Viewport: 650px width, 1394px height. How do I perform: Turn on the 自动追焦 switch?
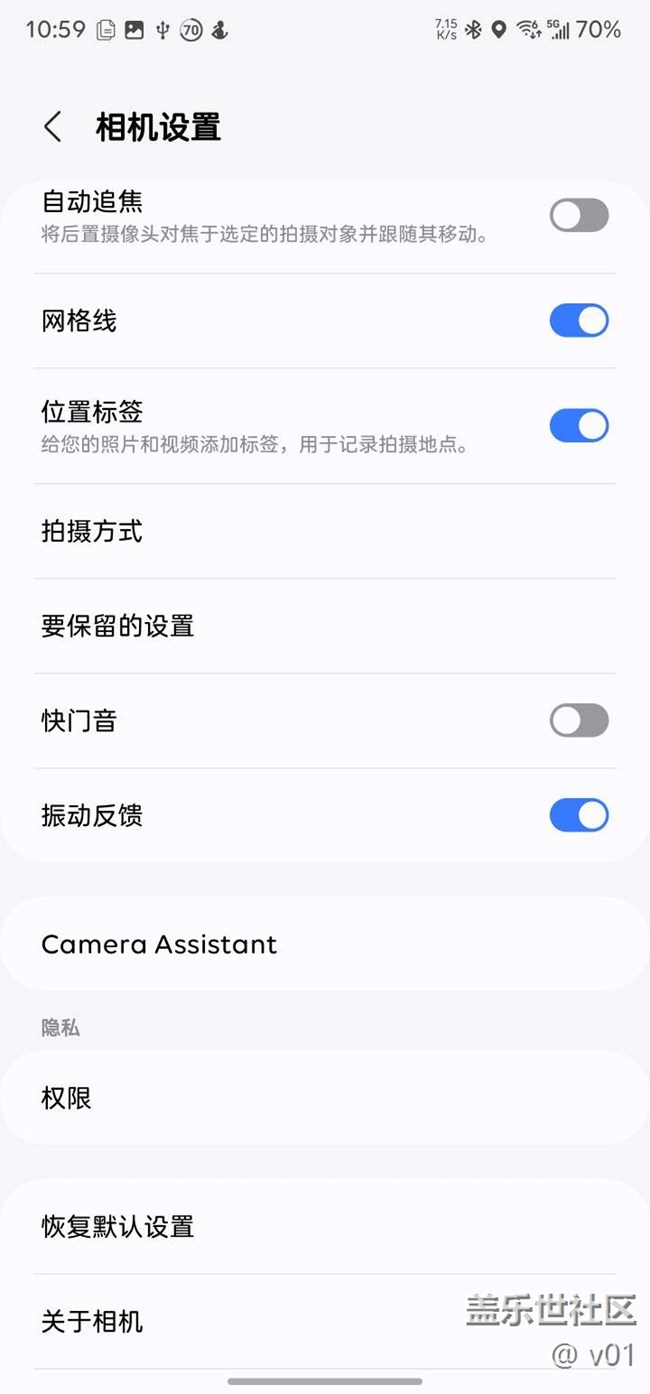coord(578,215)
